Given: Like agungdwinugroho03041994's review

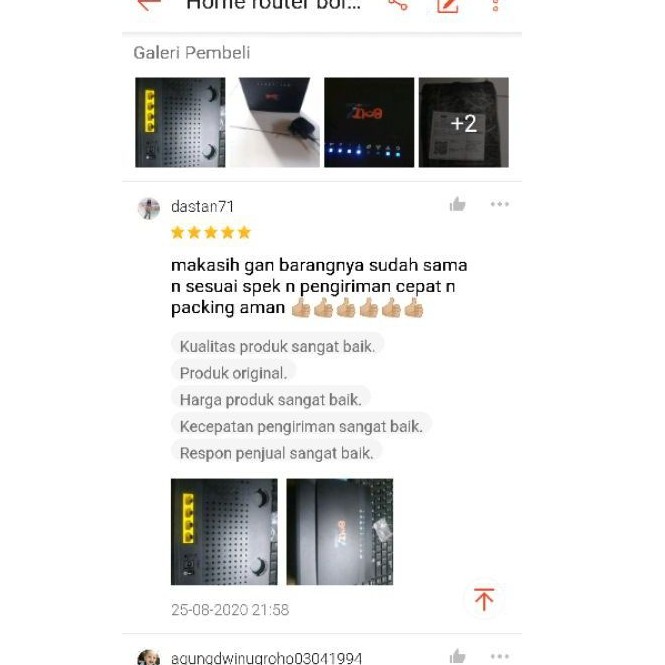Looking at the screenshot, I should coord(458,656).
